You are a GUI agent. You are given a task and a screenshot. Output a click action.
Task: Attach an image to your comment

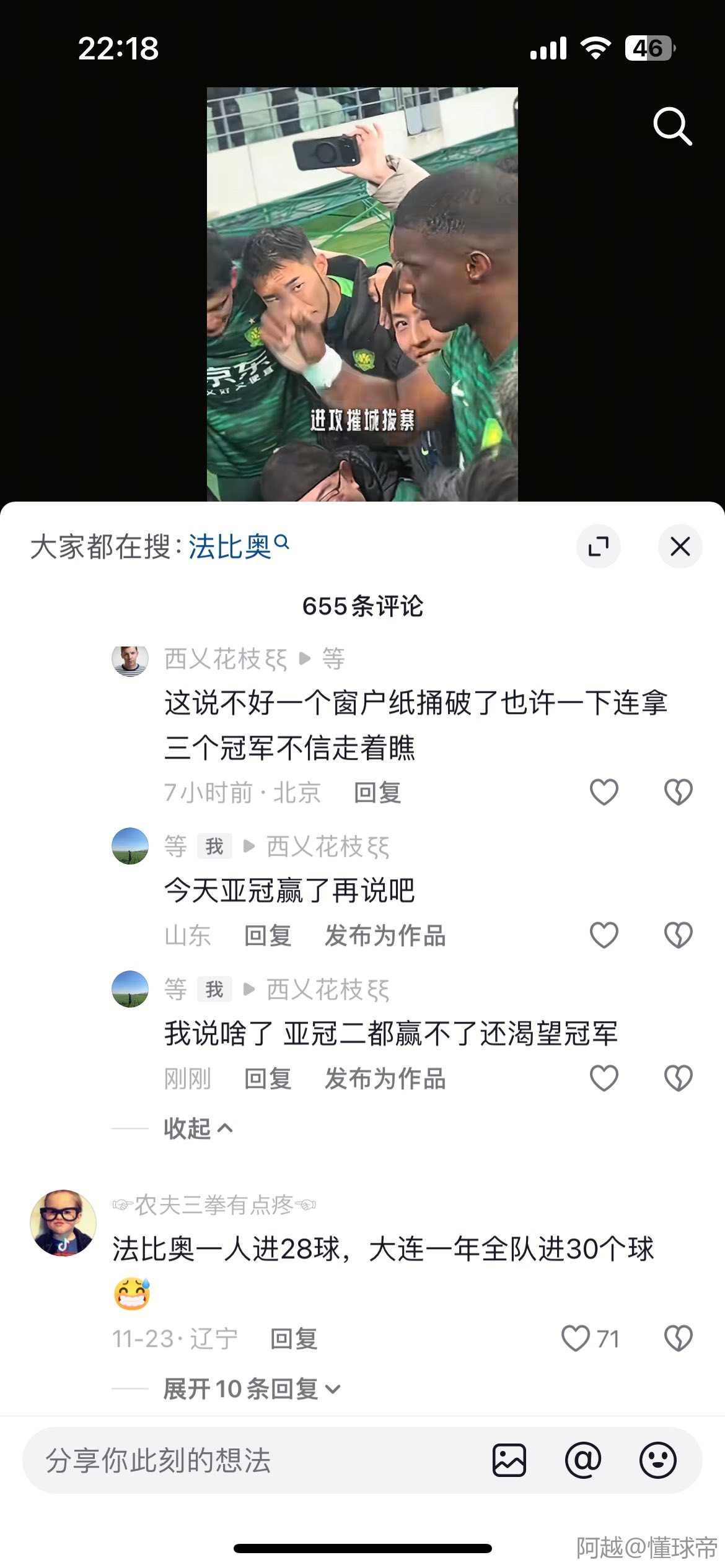click(509, 1460)
